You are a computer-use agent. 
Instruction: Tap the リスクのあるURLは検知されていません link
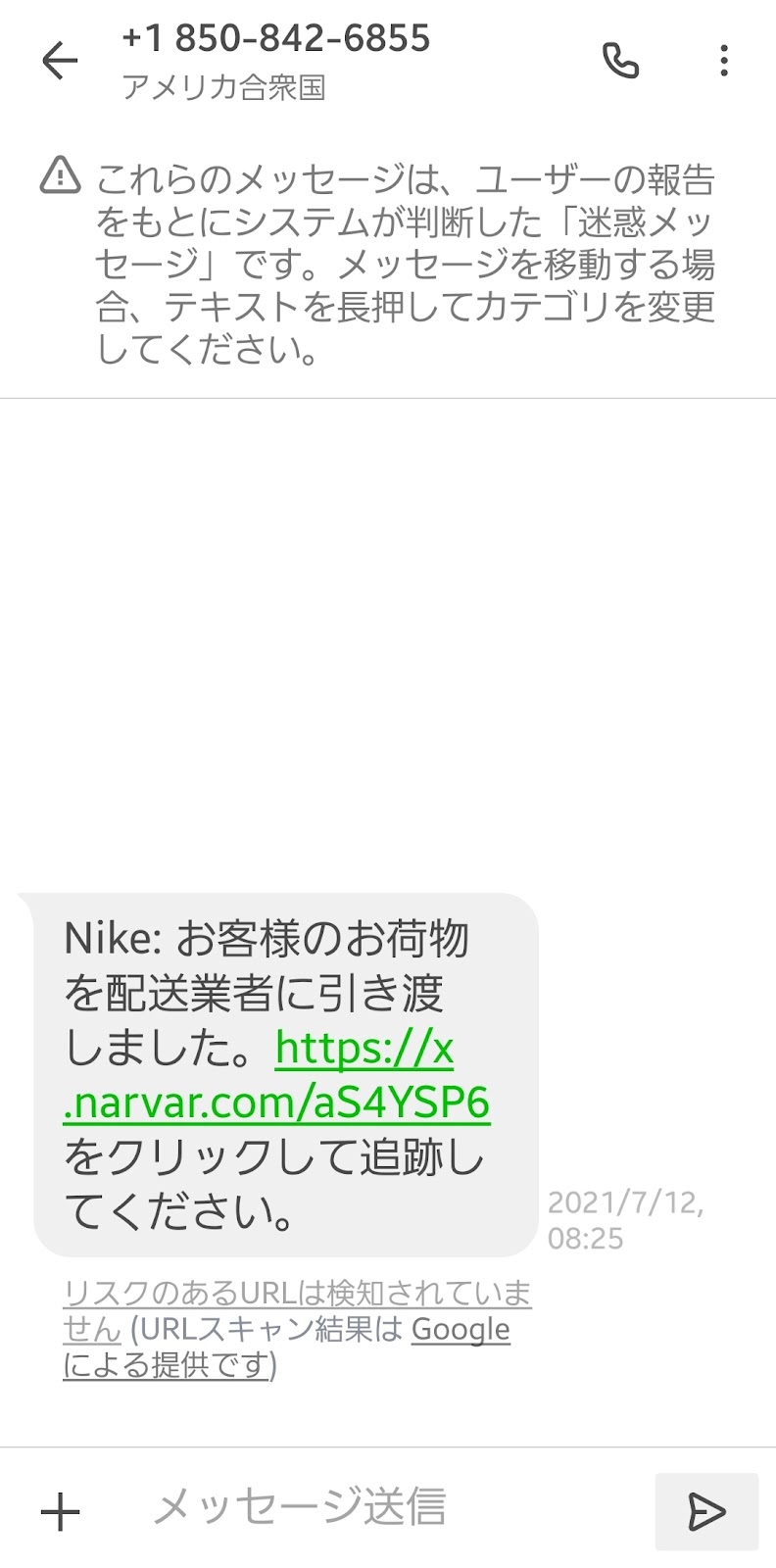(297, 1310)
